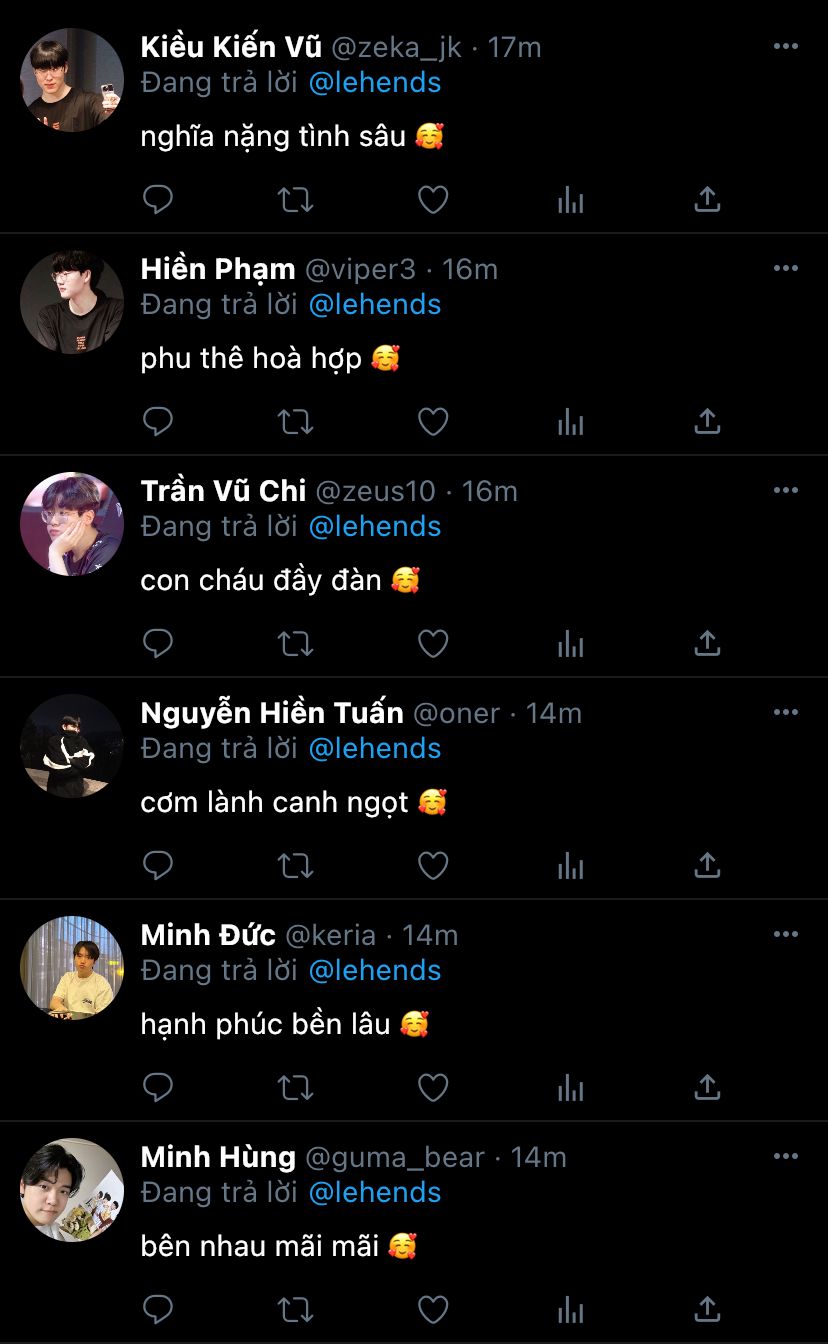Share Minh Đức's tweet

click(x=707, y=1087)
